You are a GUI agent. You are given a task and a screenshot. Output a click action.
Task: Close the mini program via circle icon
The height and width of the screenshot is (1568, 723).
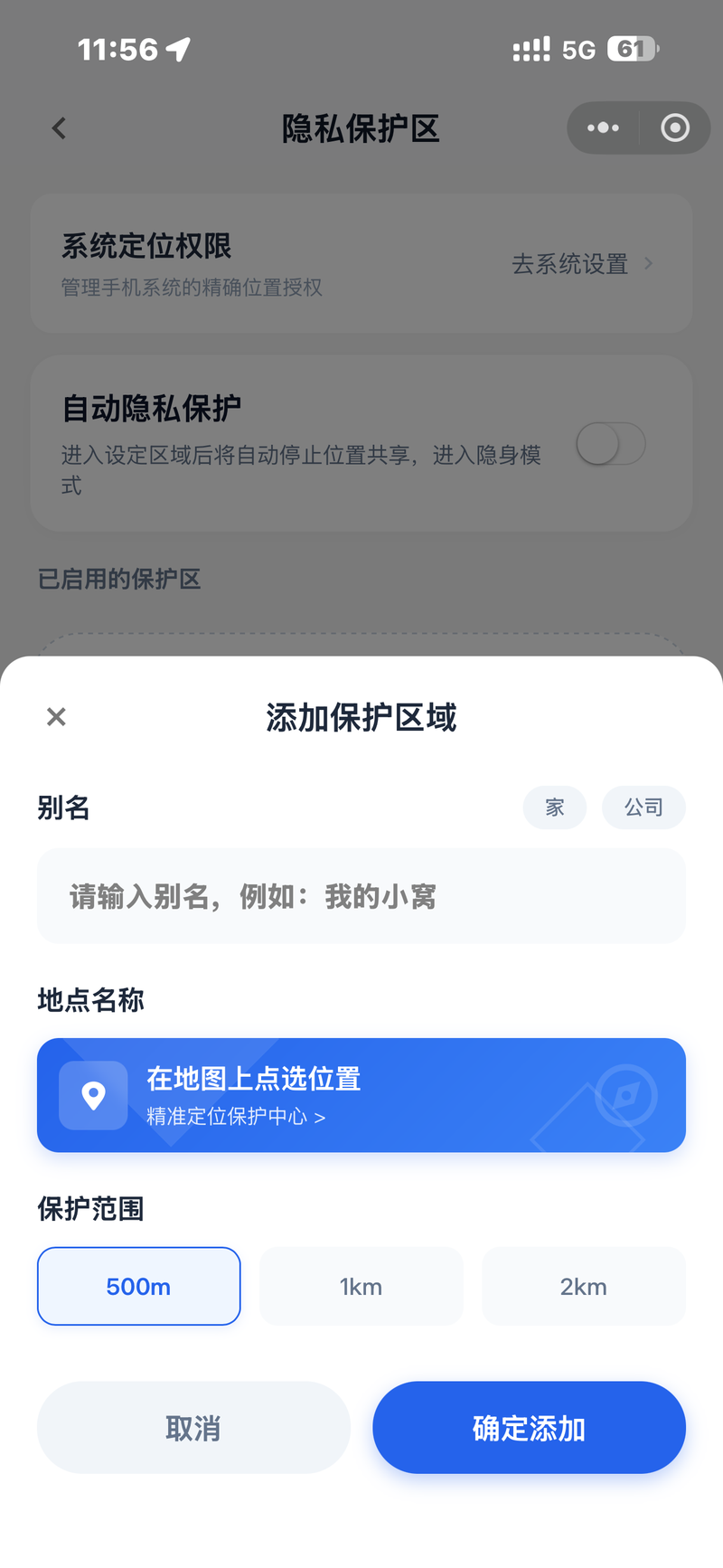coord(675,128)
